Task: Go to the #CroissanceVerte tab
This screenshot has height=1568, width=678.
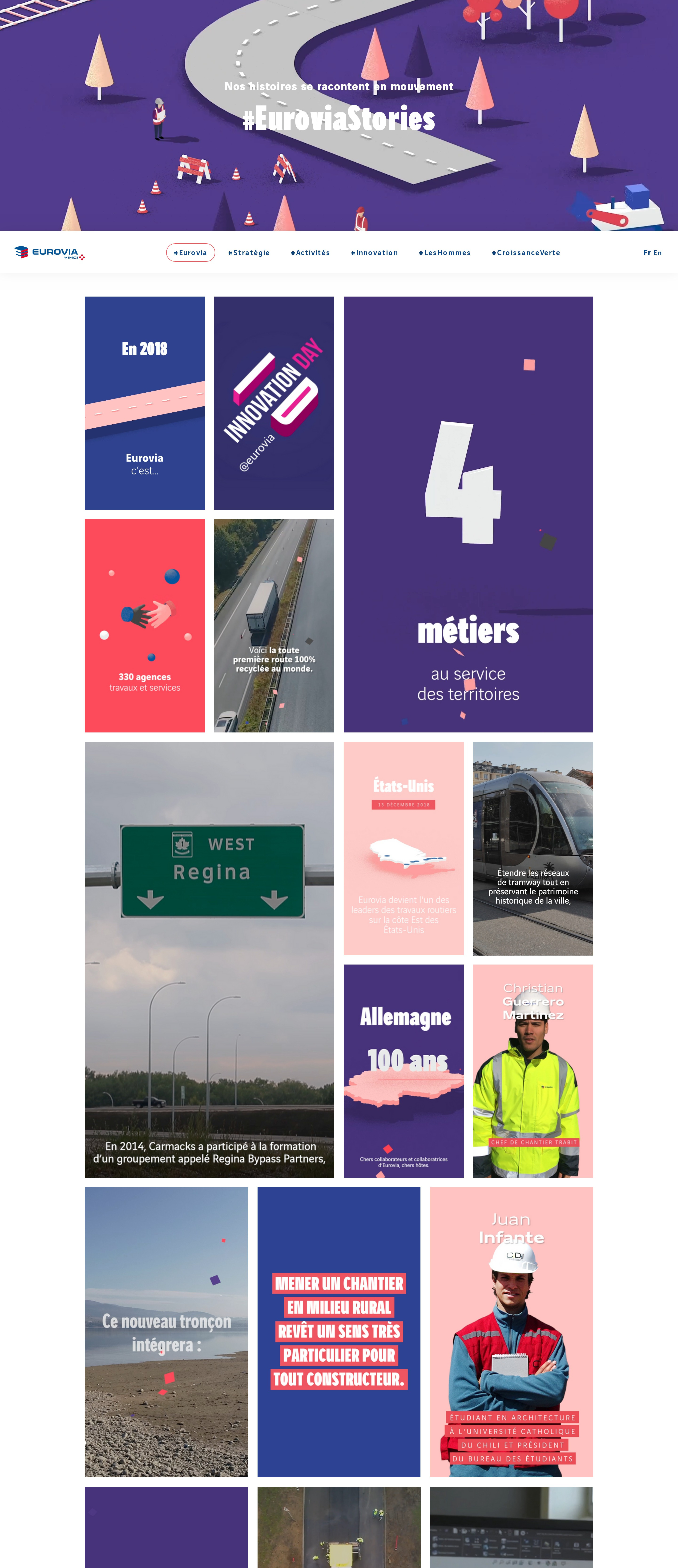Action: (x=526, y=253)
